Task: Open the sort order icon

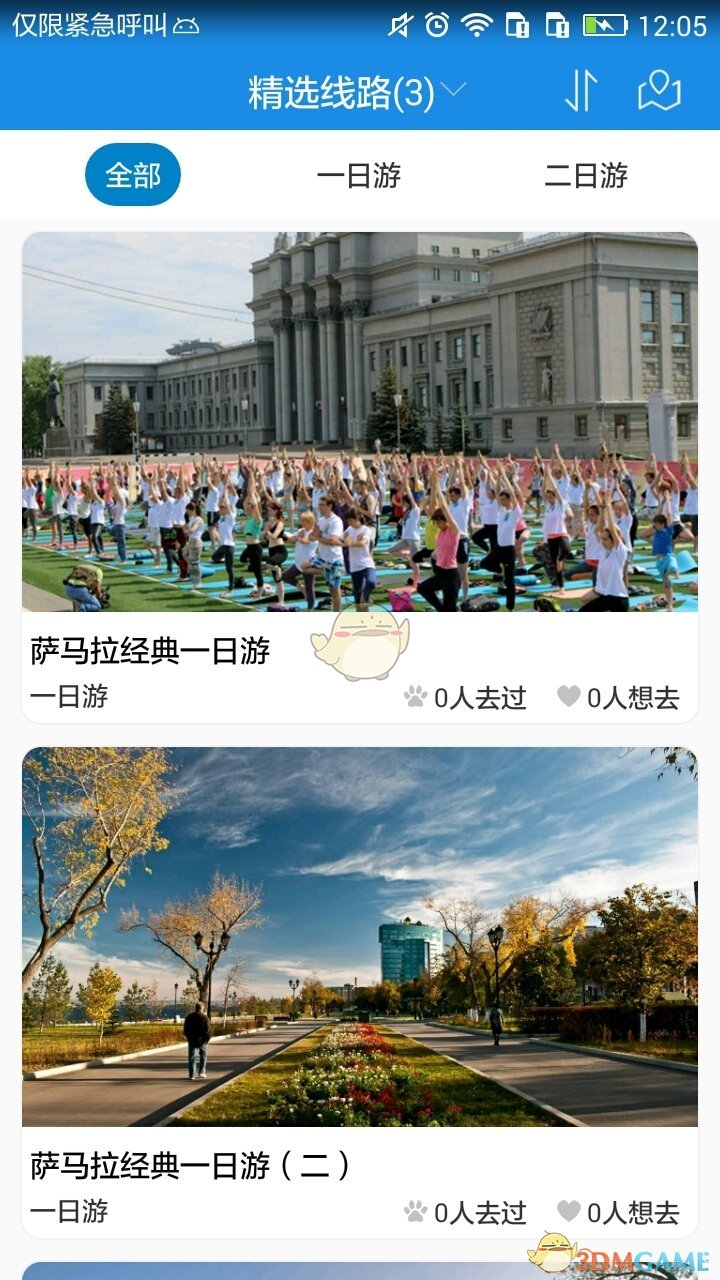Action: click(x=581, y=91)
